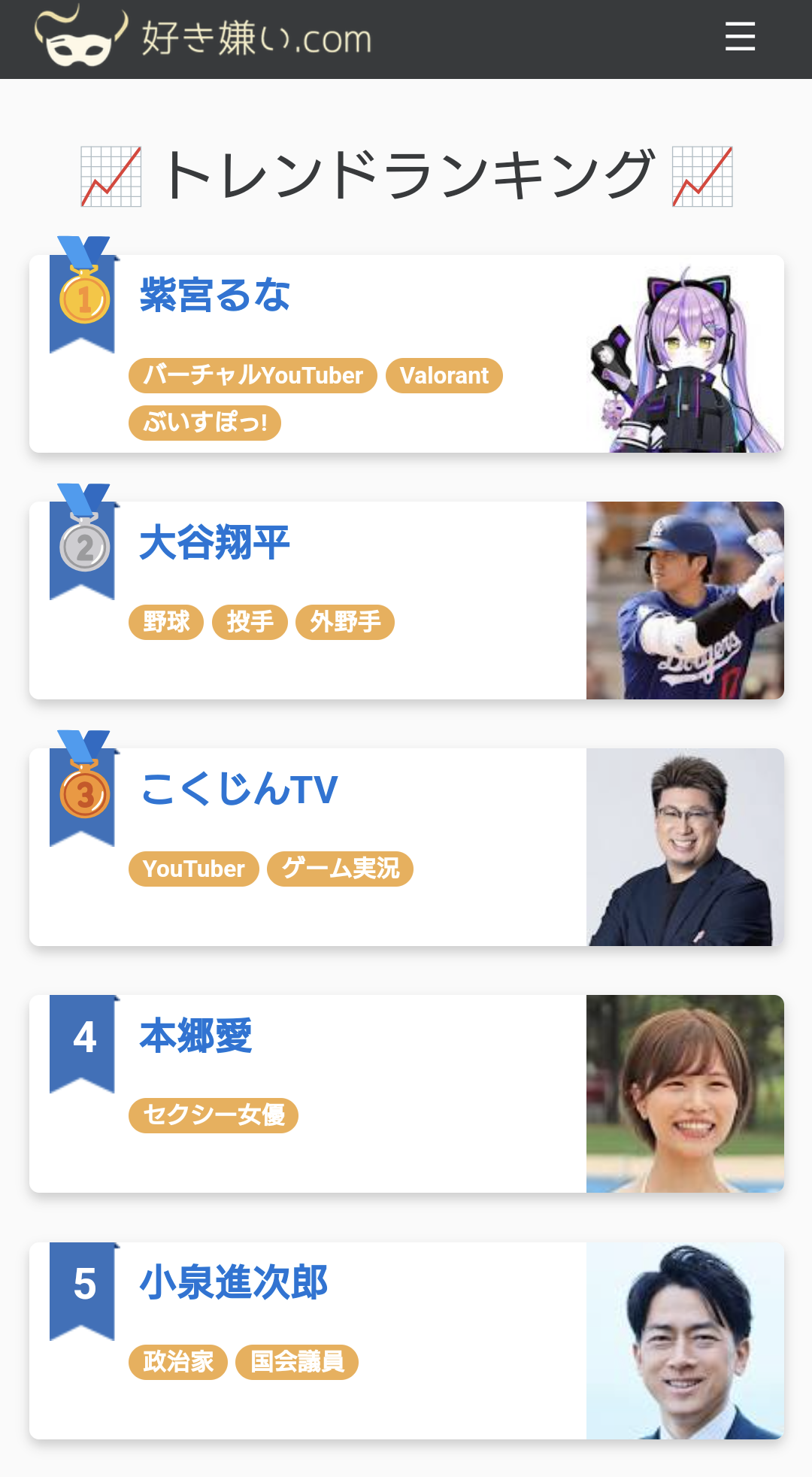Open こくじんTV ranking page

[x=239, y=789]
